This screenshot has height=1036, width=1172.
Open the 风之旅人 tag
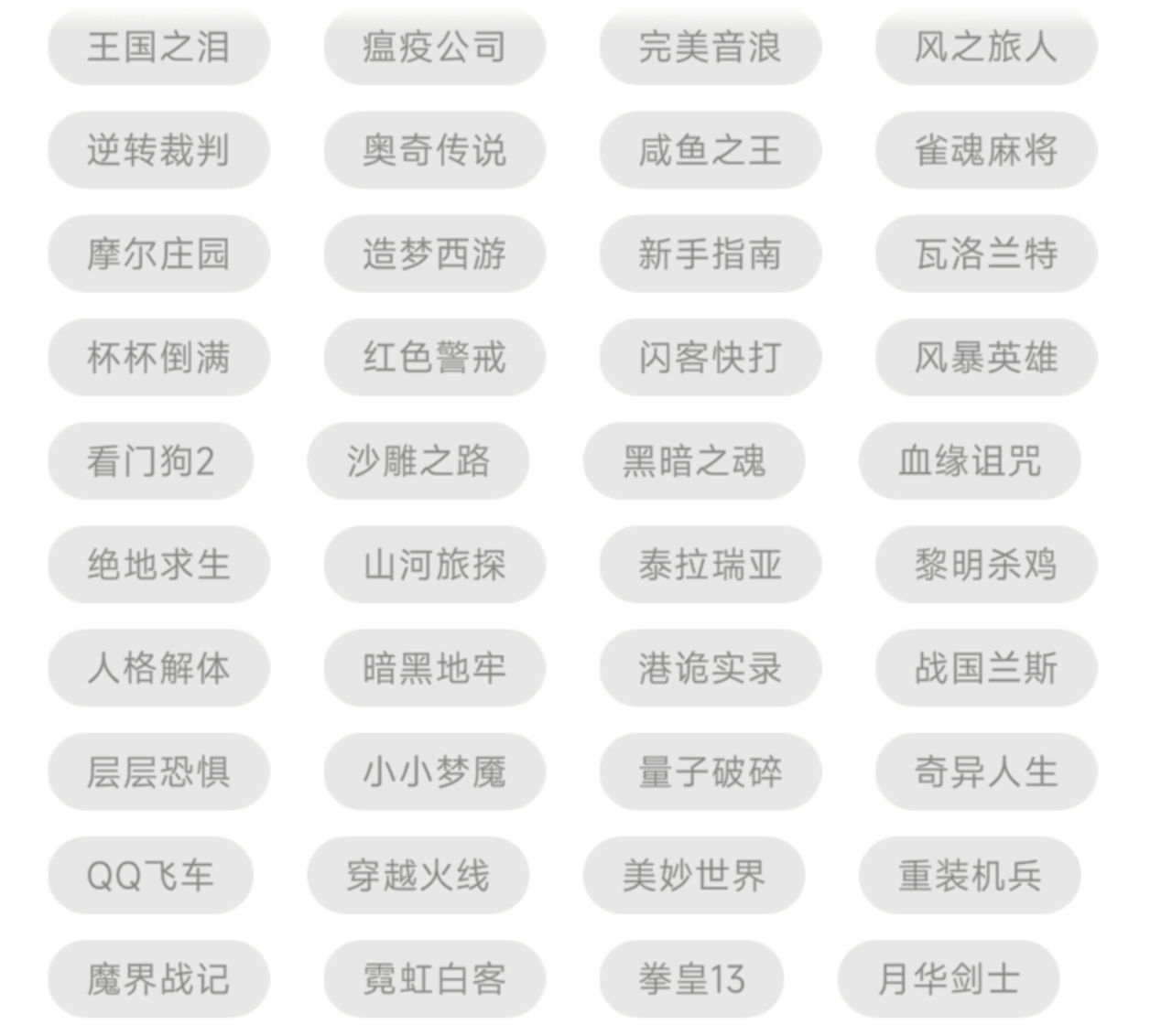coord(986,47)
